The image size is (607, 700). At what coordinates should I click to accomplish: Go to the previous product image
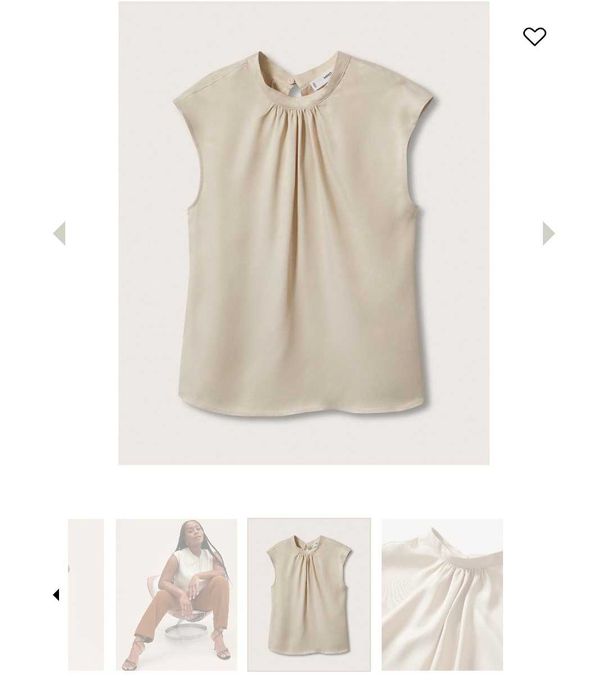tap(59, 234)
